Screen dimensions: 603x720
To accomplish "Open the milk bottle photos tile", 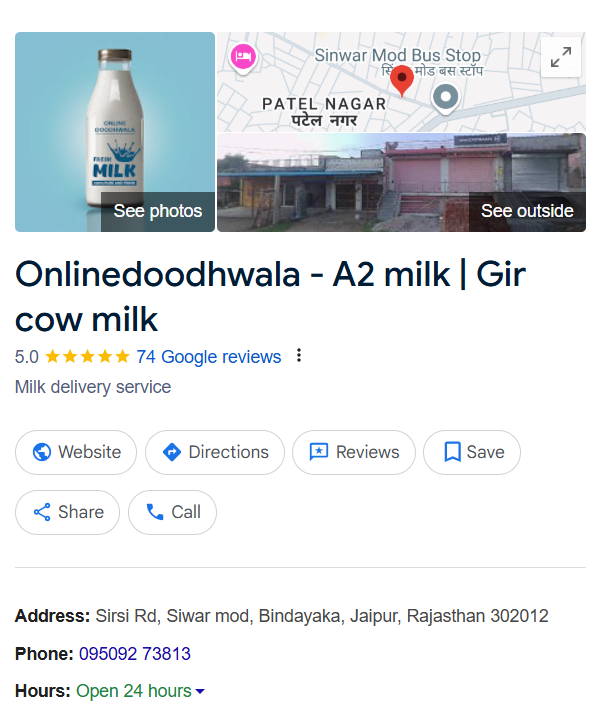I will [x=115, y=132].
